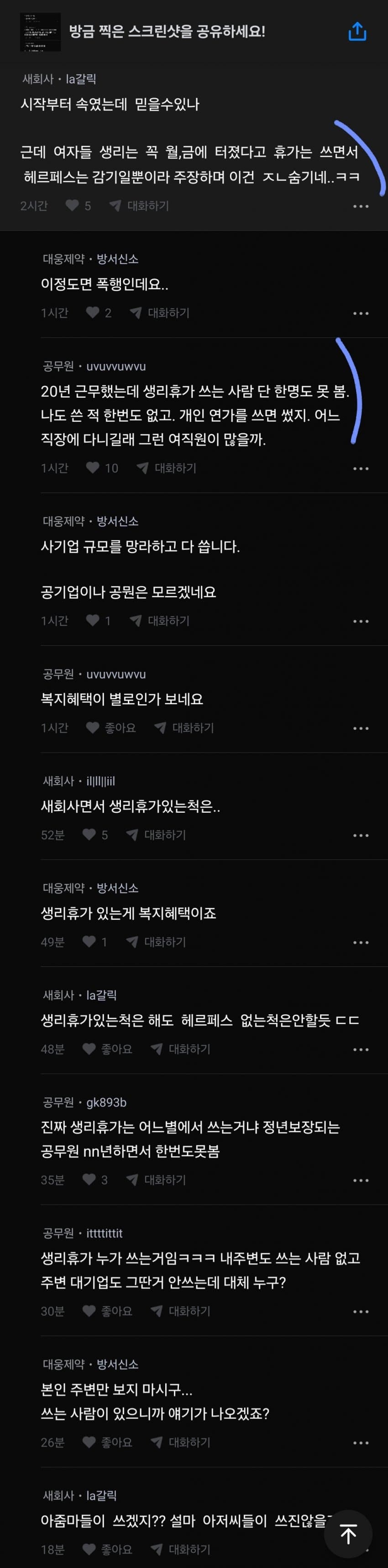Open the captured screenshot thumbnail

click(40, 31)
